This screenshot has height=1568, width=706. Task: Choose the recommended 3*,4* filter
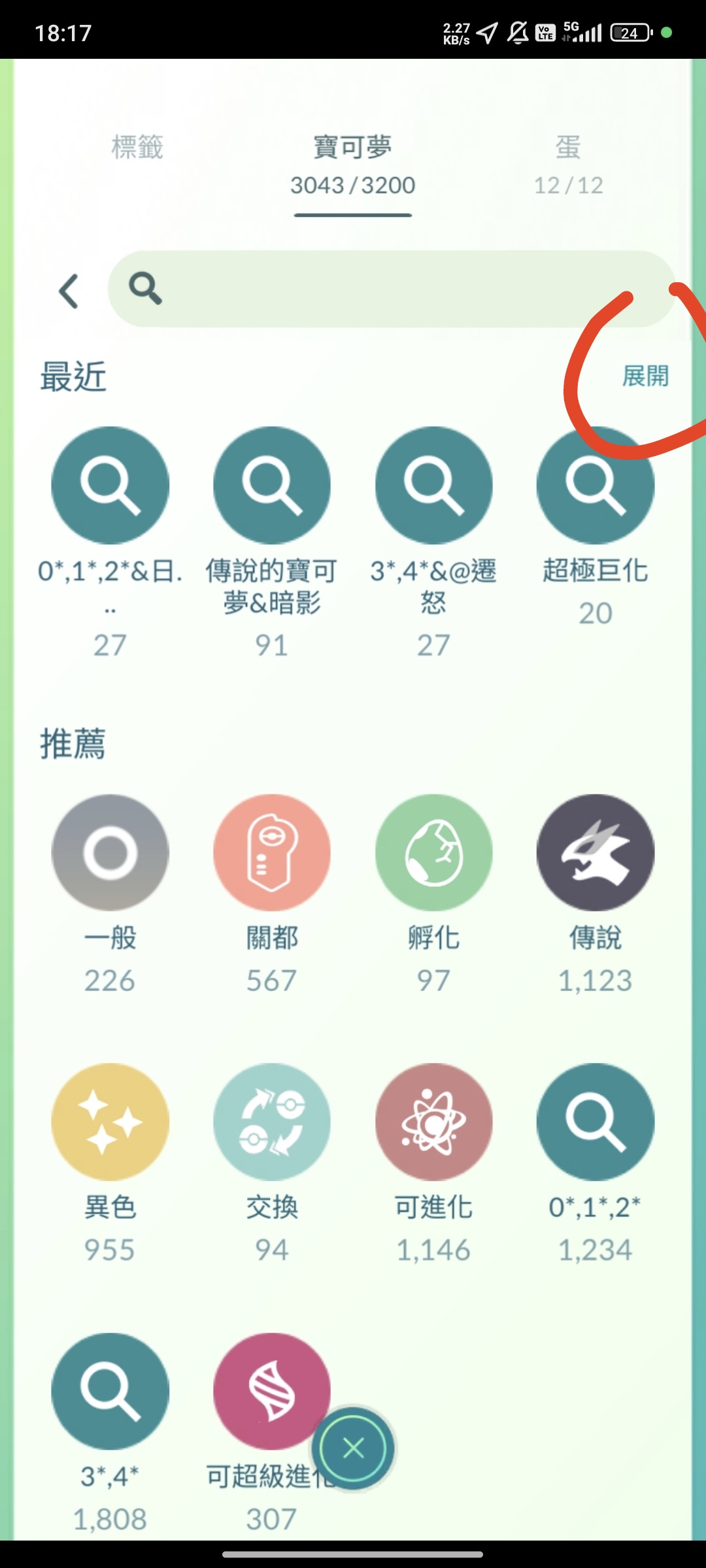(x=110, y=1392)
